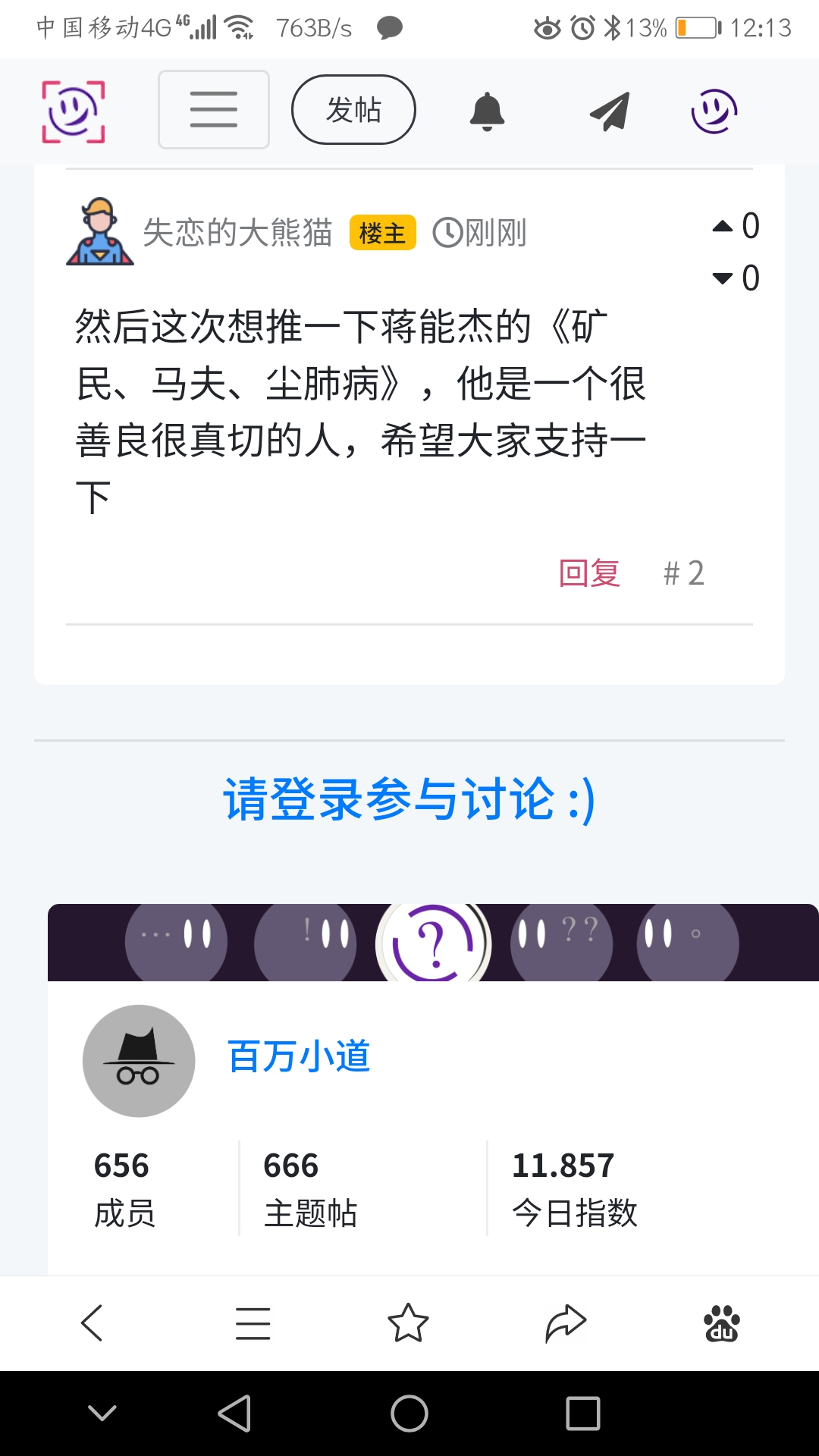This screenshot has width=819, height=1456.
Task: Open the 百万小道 community page
Action: click(x=299, y=1056)
